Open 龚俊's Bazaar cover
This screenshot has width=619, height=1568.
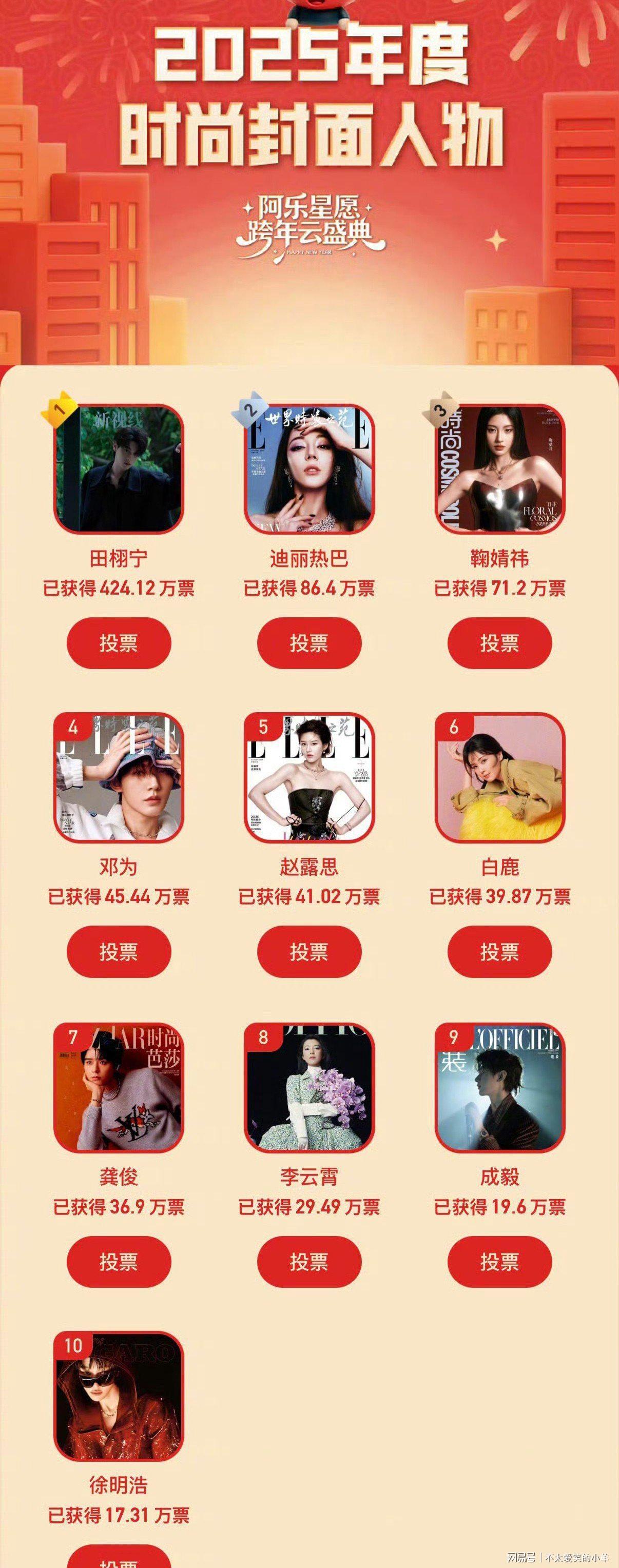tap(119, 1088)
